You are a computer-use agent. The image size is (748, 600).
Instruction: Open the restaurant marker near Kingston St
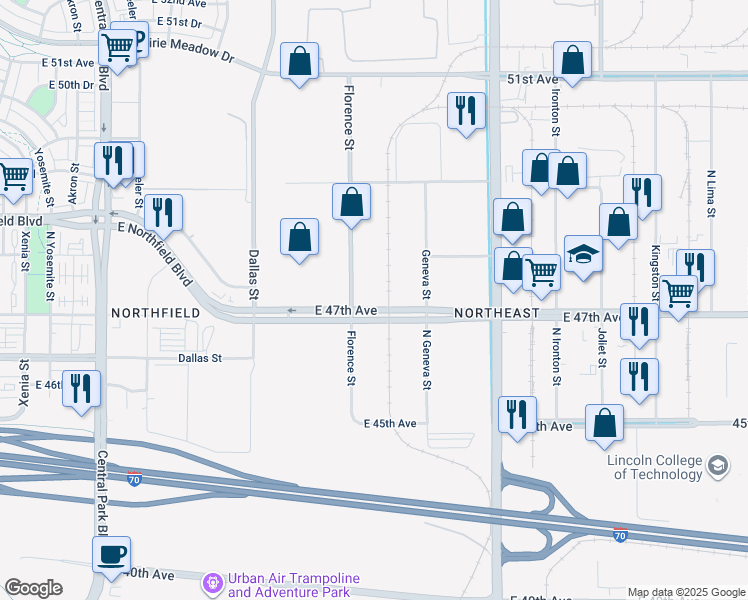click(642, 192)
